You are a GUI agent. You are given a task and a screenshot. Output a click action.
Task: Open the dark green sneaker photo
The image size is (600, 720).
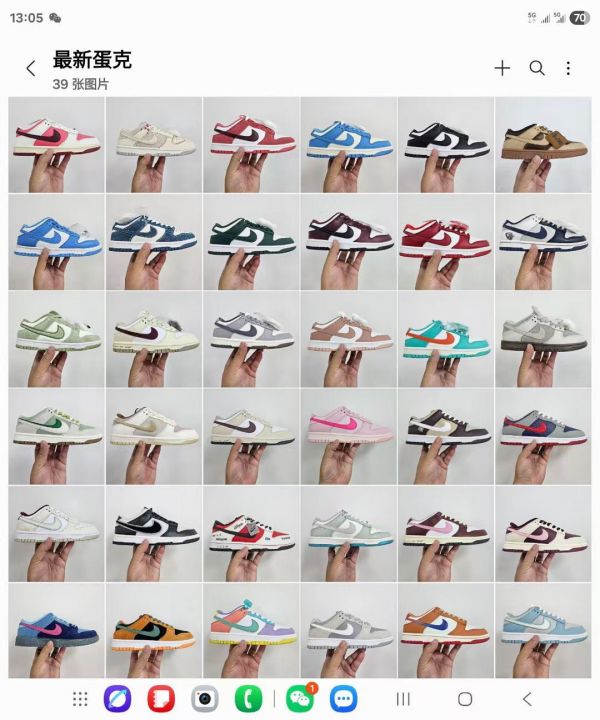click(252, 241)
